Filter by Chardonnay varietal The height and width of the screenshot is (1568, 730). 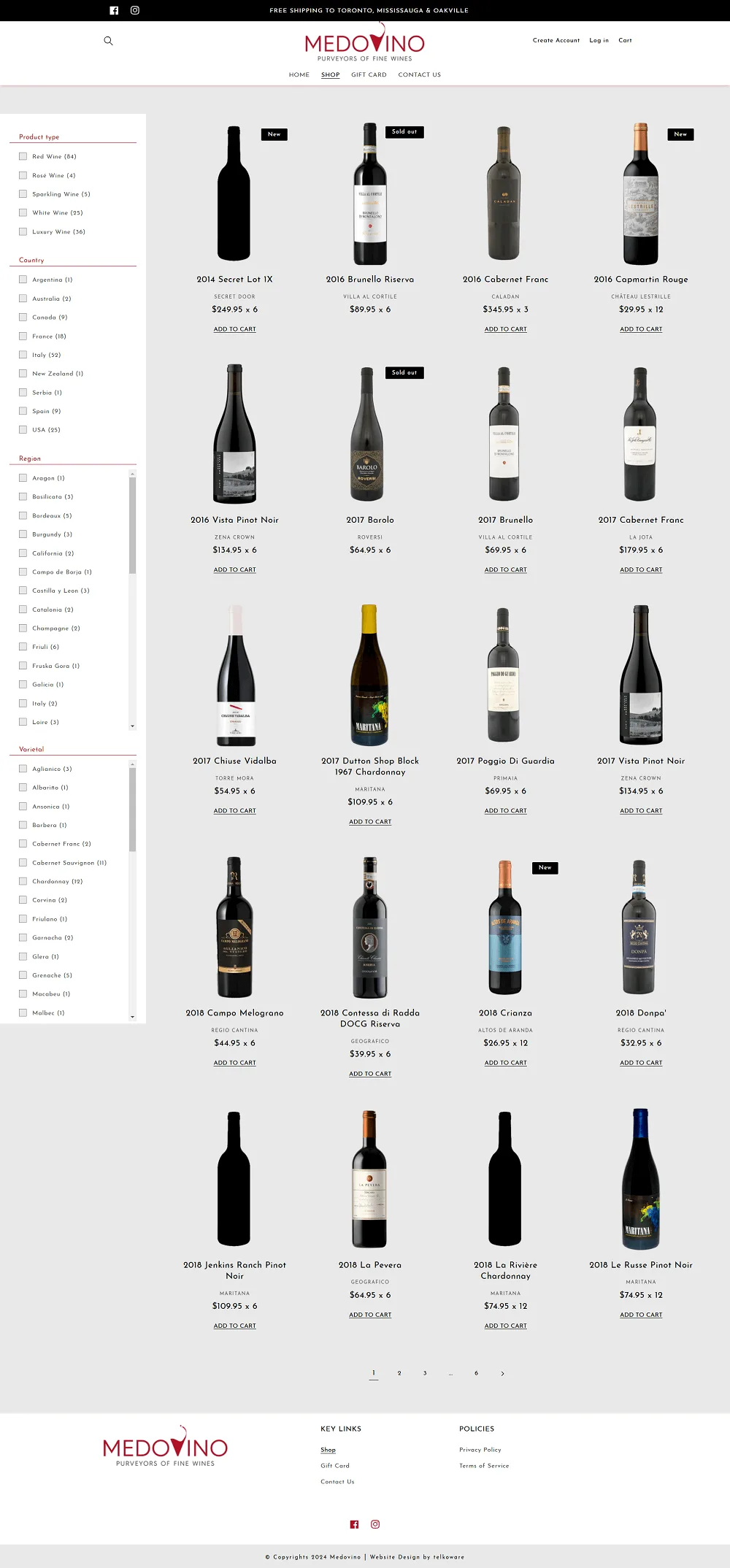(23, 881)
